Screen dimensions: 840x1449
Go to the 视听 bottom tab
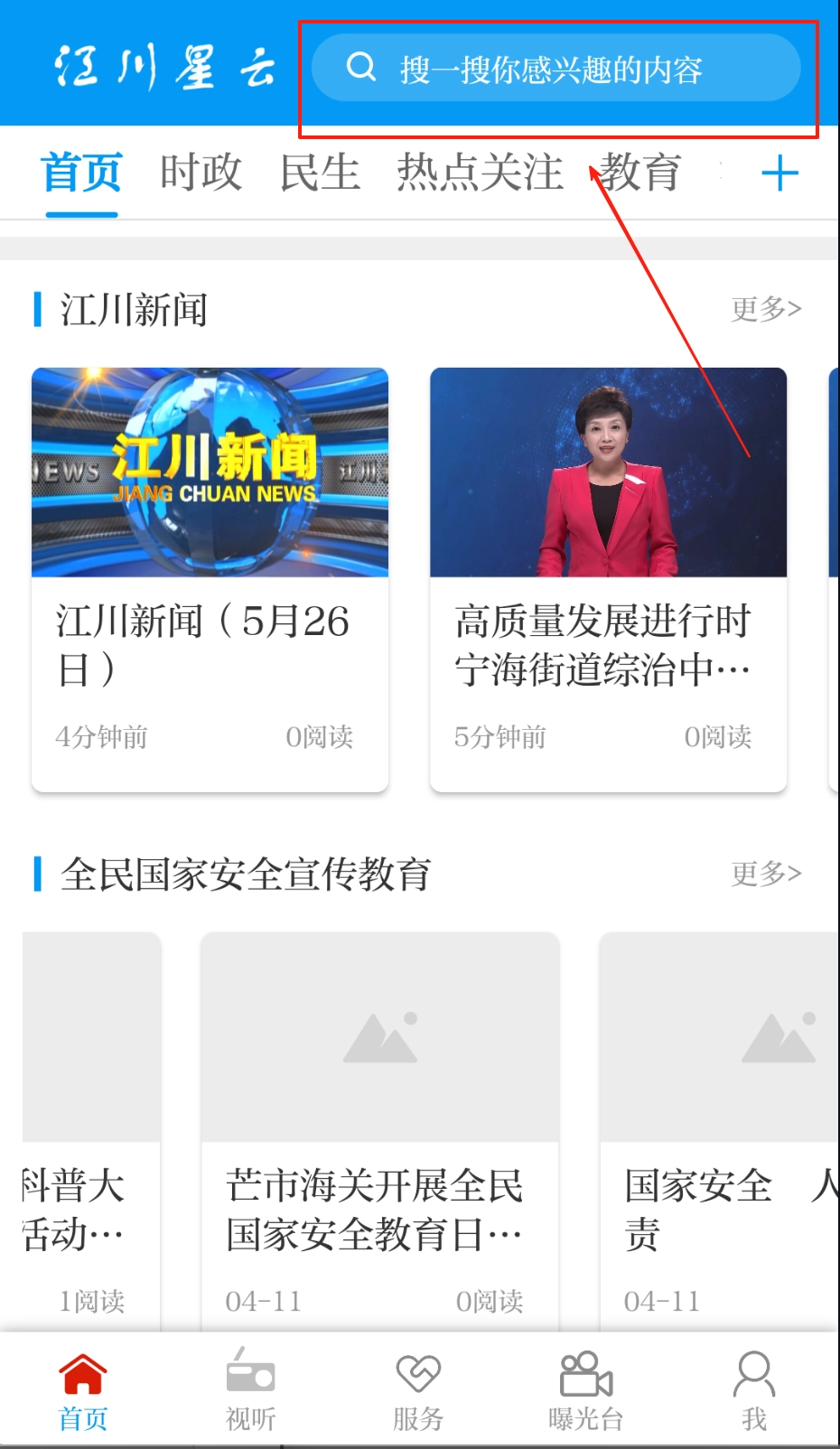pos(250,1390)
